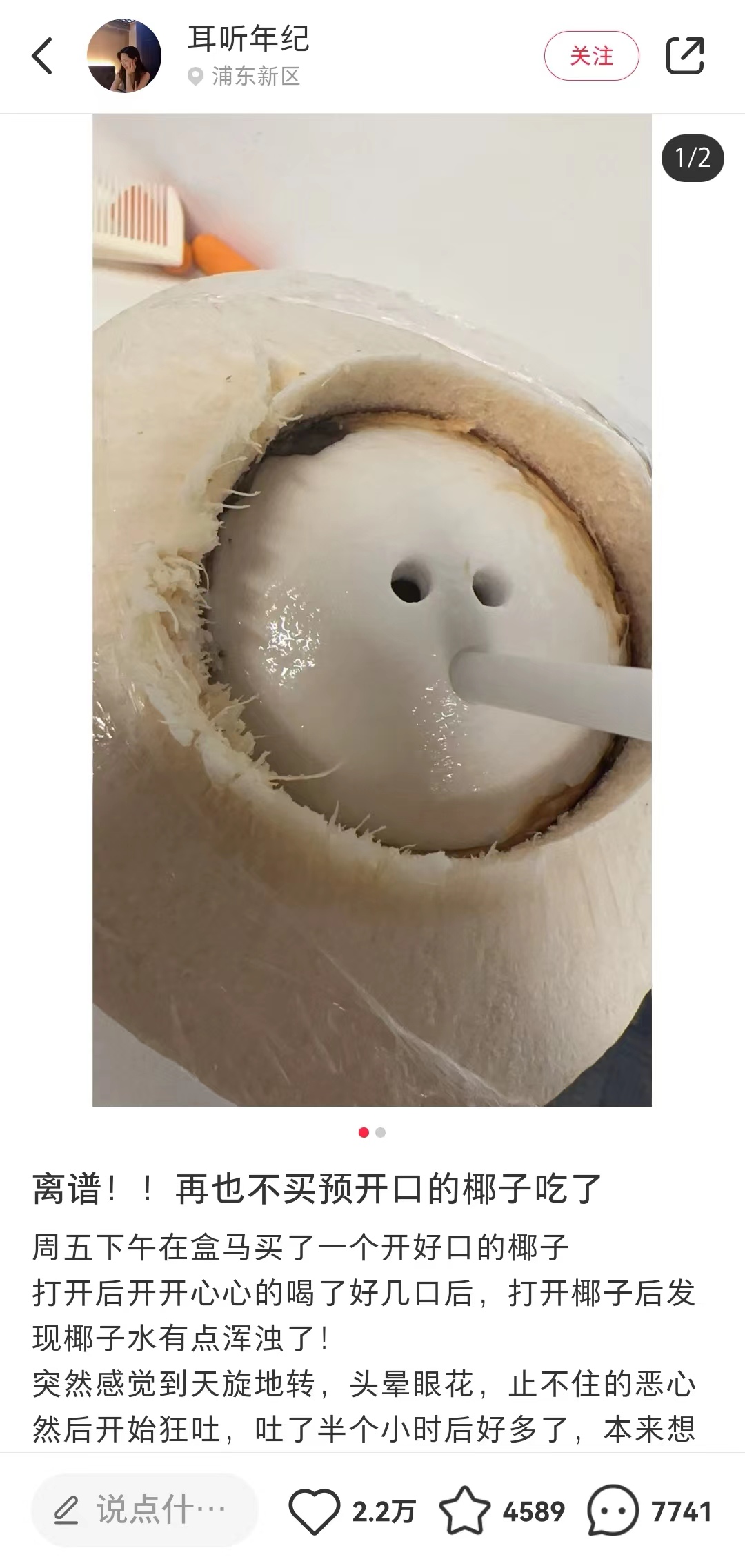Follow the author with 关注 button
The image size is (745, 1568).
coord(591,56)
